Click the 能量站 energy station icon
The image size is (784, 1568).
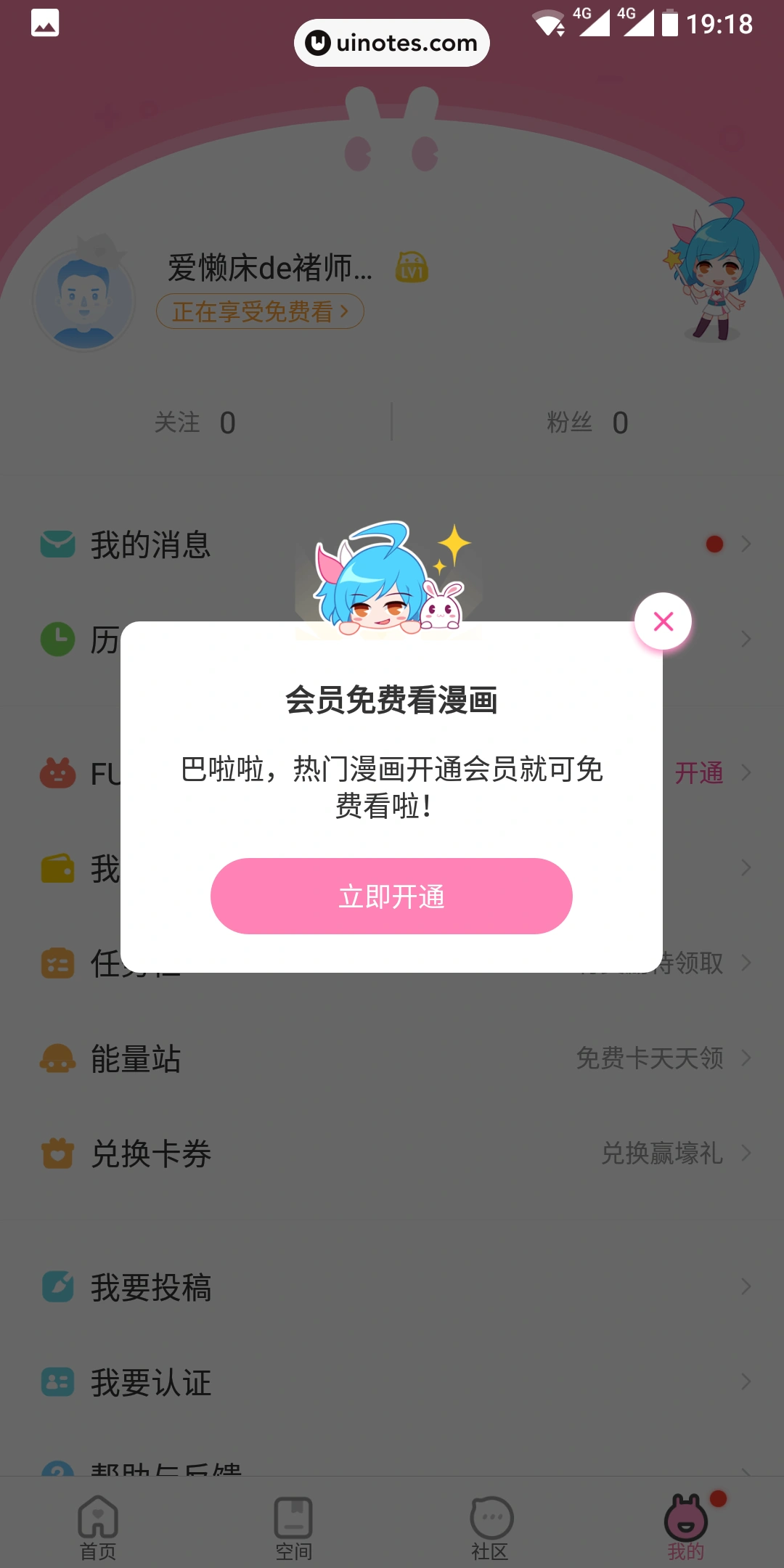[57, 1058]
